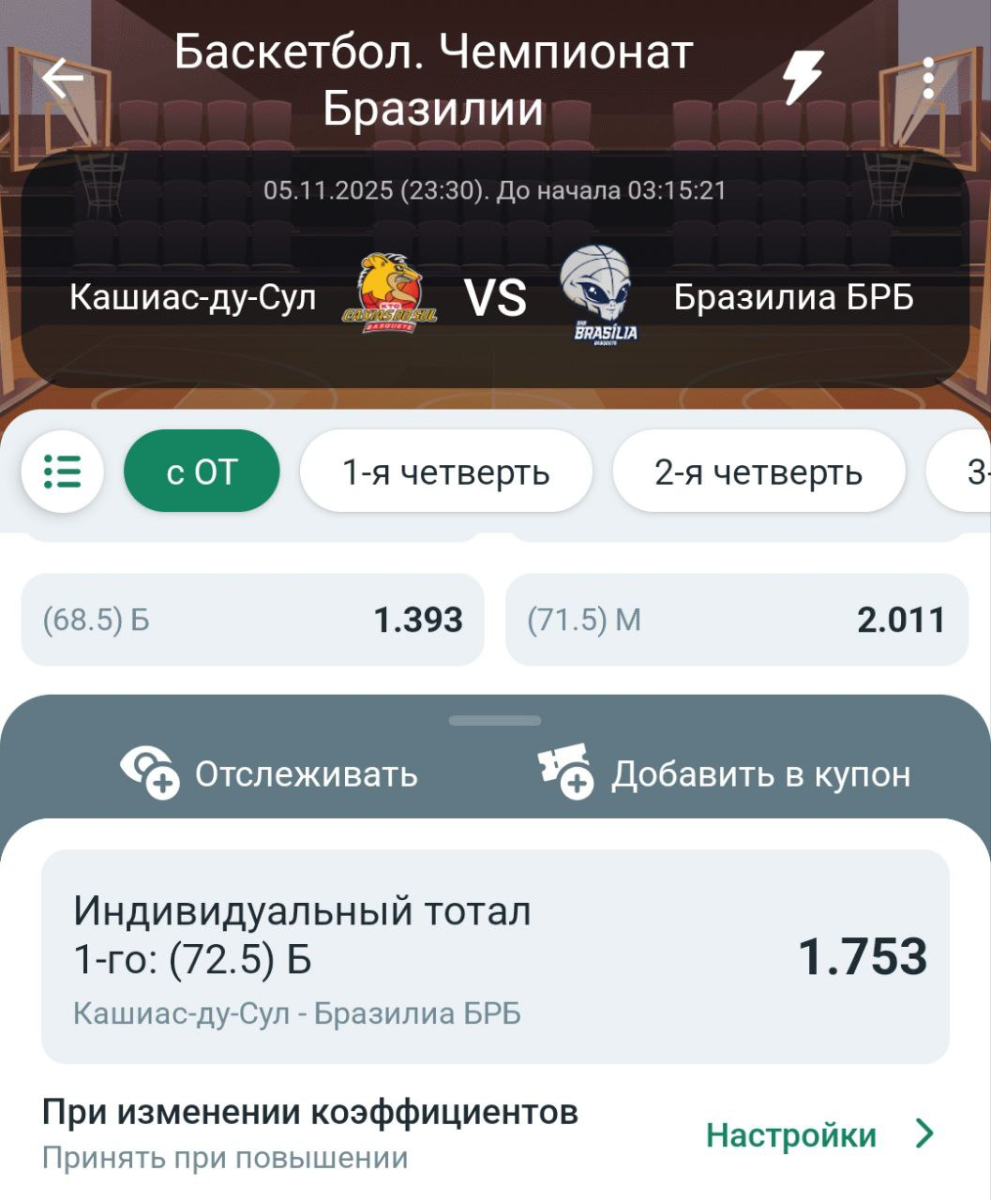
Task: Tap the lightning bolt quick bet icon
Action: (803, 78)
